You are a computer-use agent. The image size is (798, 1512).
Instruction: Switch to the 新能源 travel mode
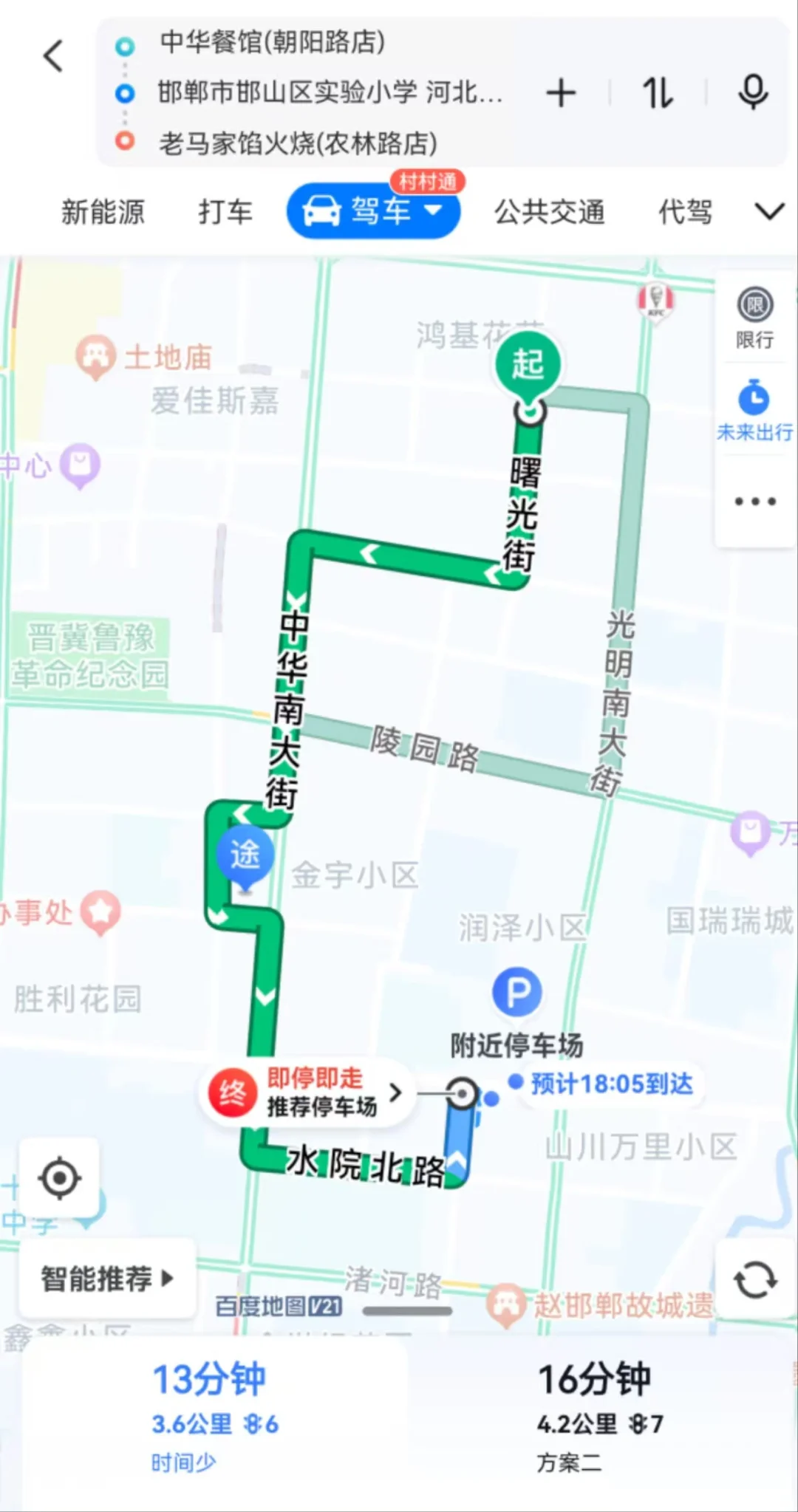pyautogui.click(x=103, y=212)
